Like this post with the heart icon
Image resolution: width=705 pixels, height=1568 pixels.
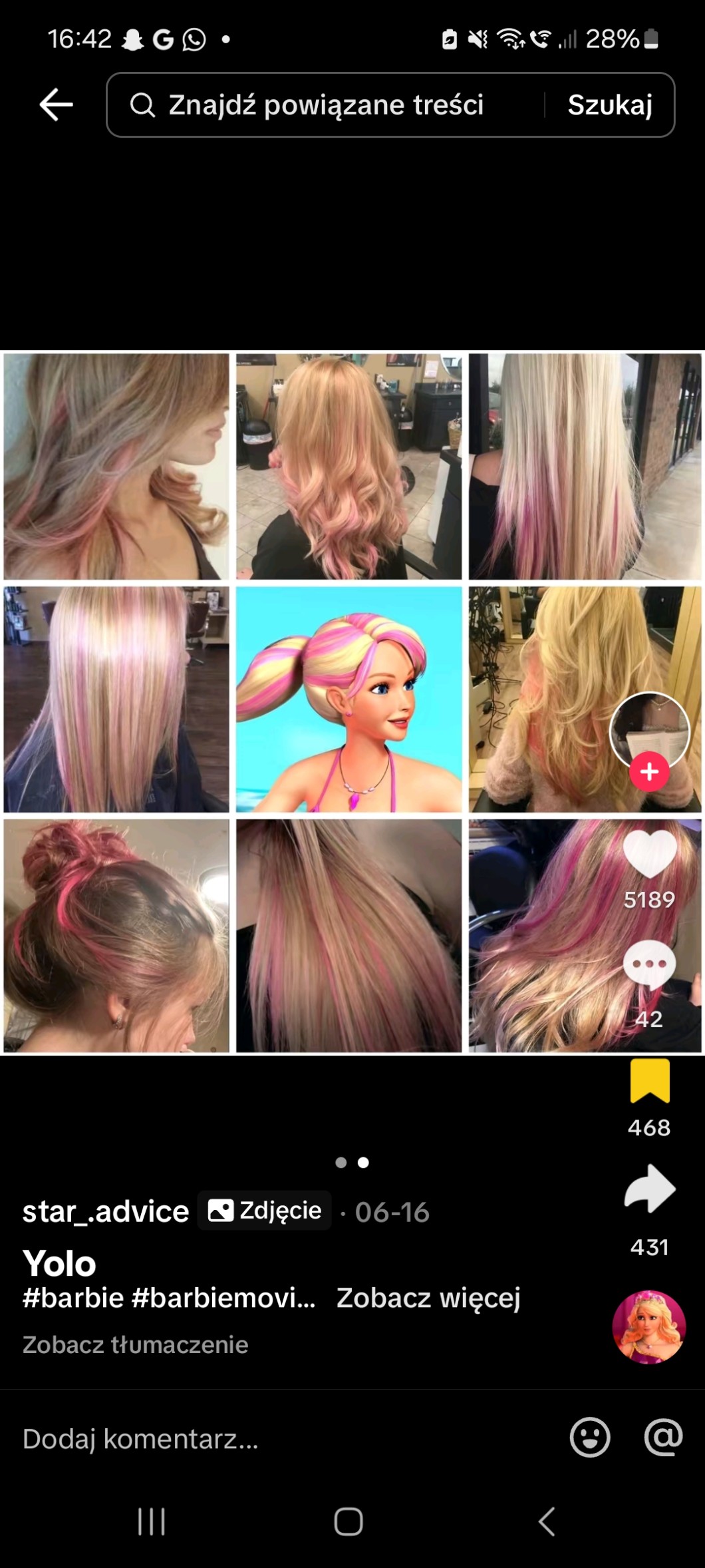649,855
